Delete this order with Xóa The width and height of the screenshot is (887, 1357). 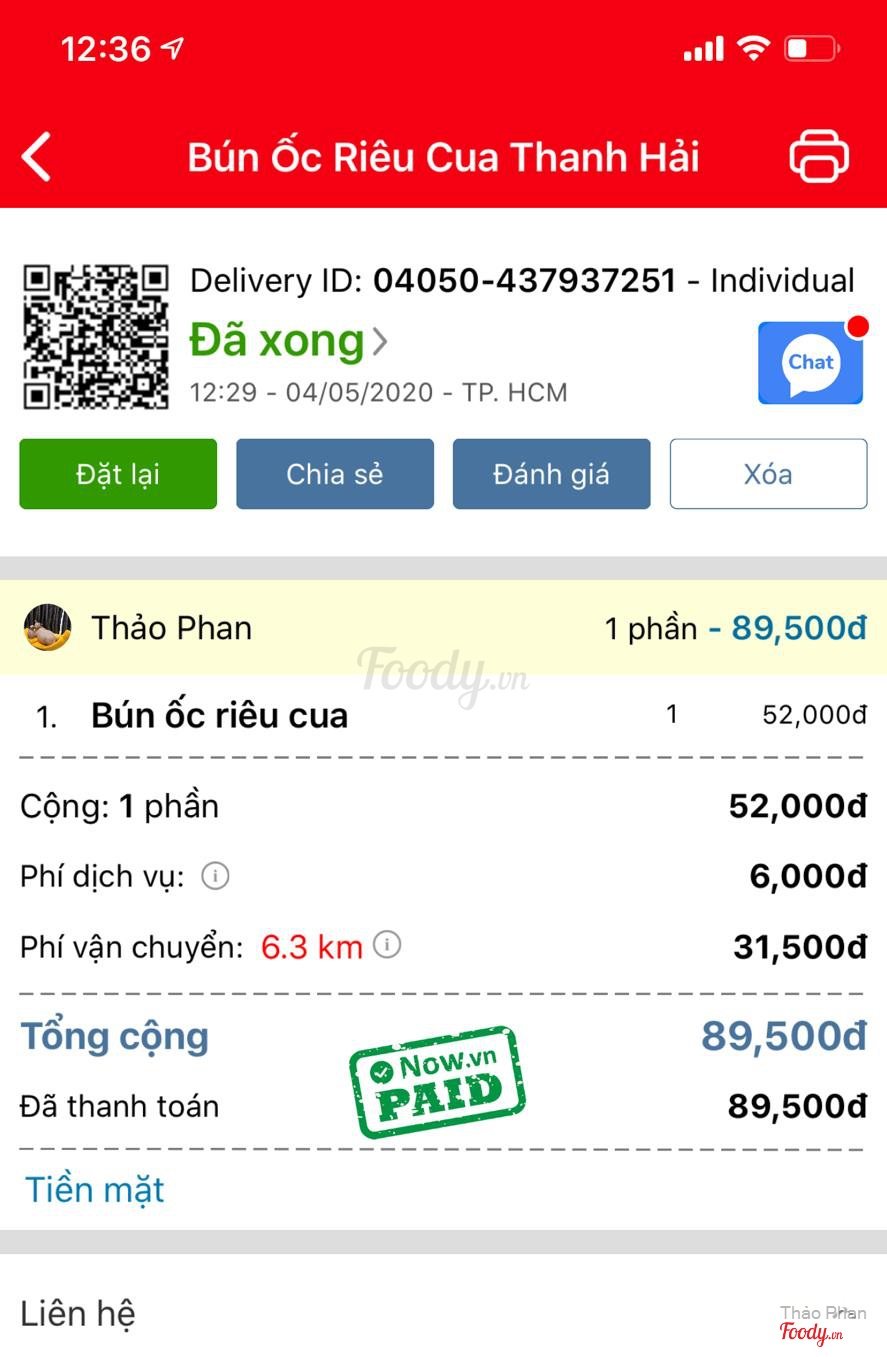pos(768,474)
